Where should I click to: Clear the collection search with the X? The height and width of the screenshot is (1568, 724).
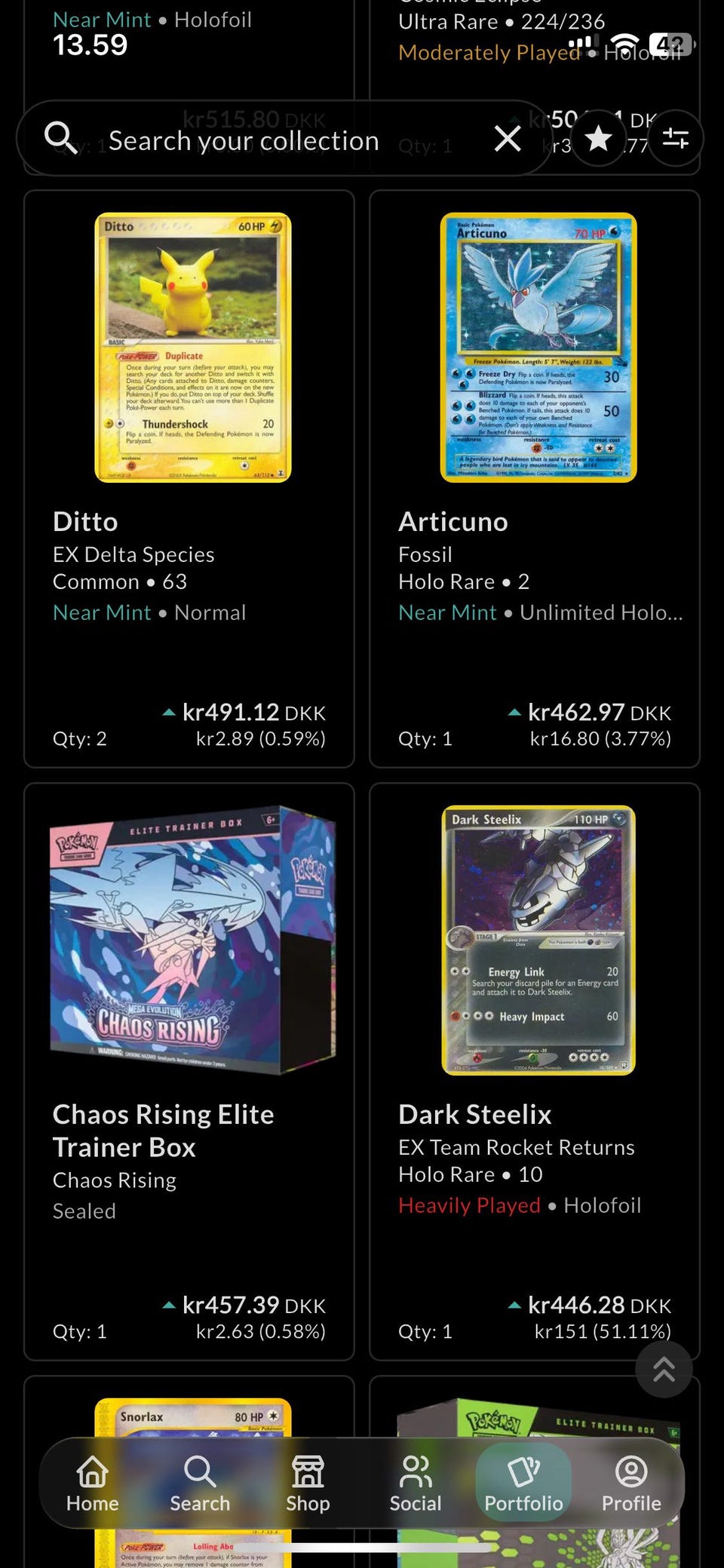coord(508,139)
